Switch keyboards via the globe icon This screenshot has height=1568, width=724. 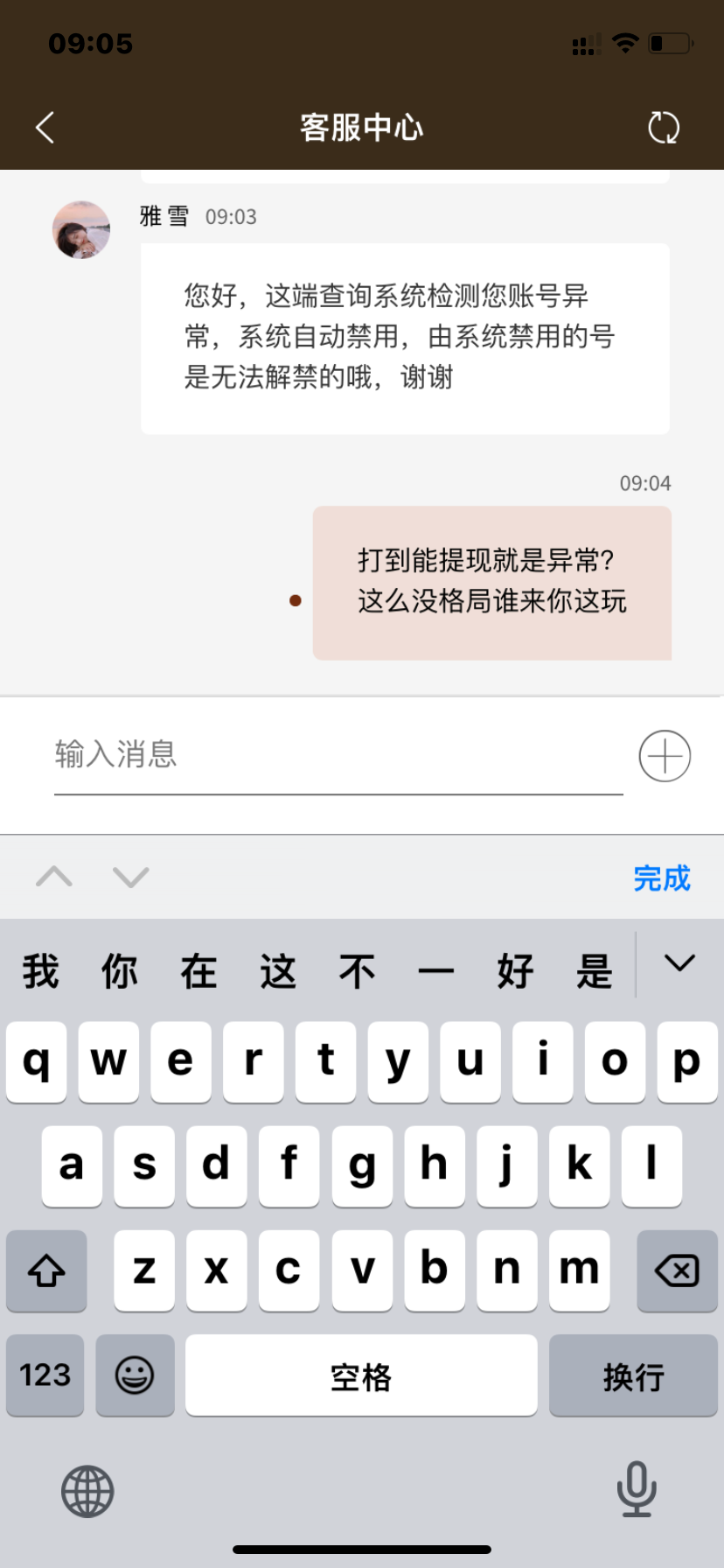pos(87,1492)
